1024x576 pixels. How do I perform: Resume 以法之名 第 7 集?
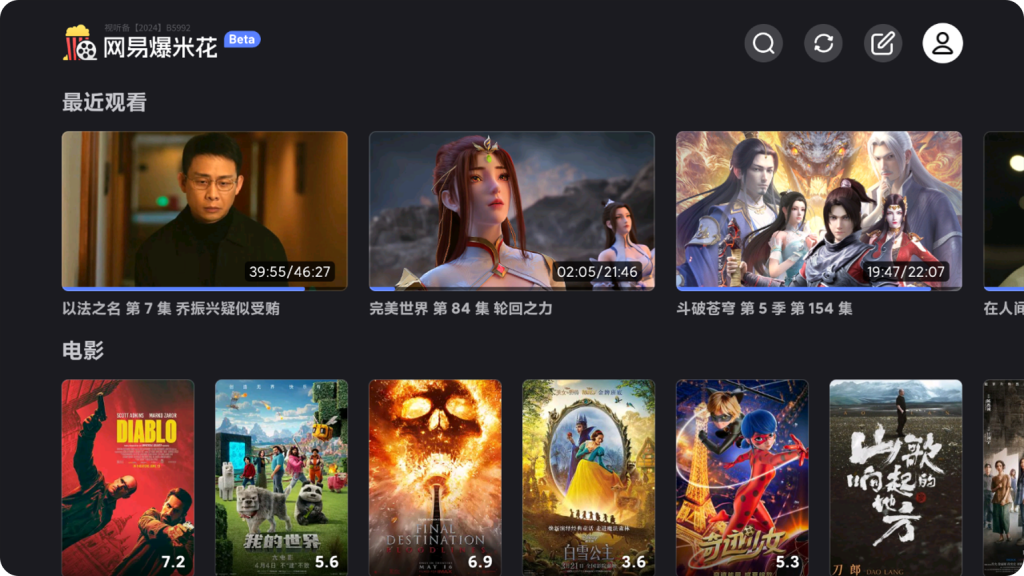click(204, 211)
